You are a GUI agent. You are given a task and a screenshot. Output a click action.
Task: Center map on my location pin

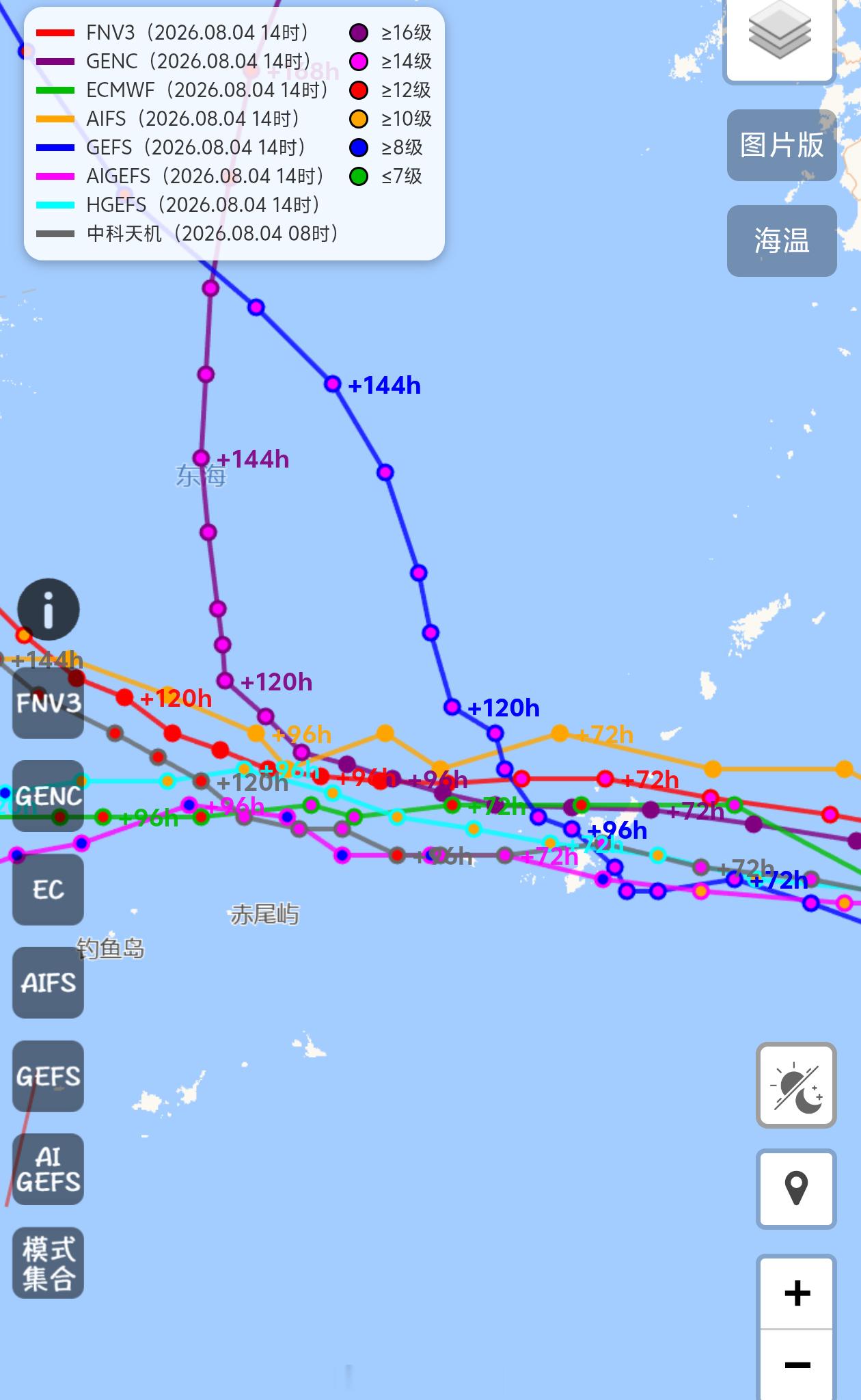[796, 1189]
